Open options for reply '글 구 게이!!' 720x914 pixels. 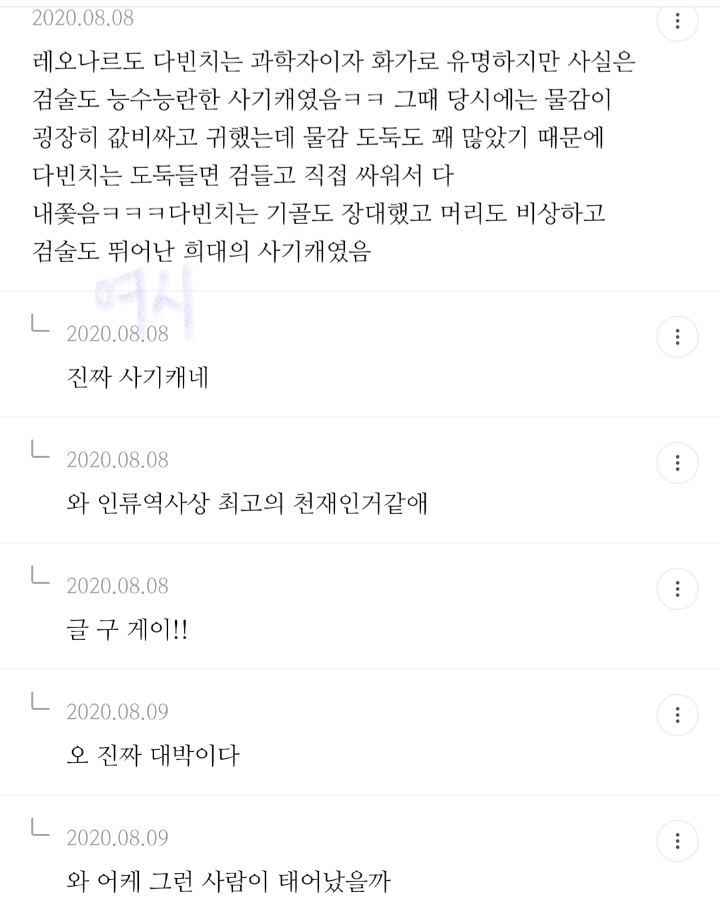[x=677, y=589]
